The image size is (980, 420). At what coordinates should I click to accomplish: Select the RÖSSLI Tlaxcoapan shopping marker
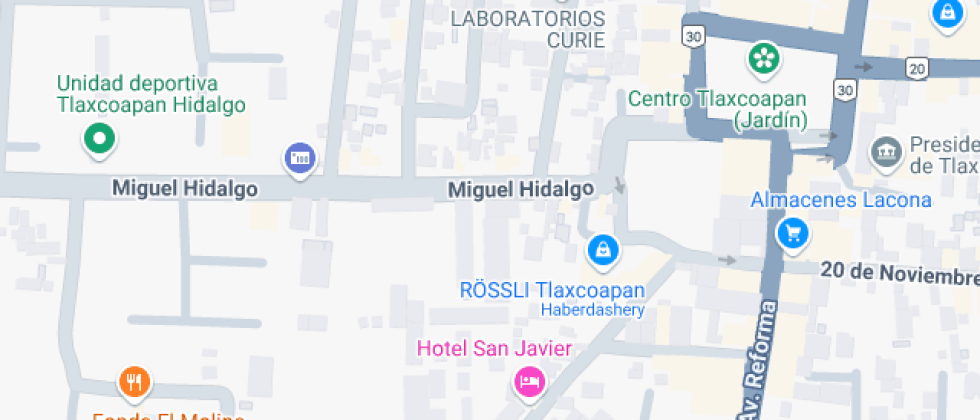point(602,249)
